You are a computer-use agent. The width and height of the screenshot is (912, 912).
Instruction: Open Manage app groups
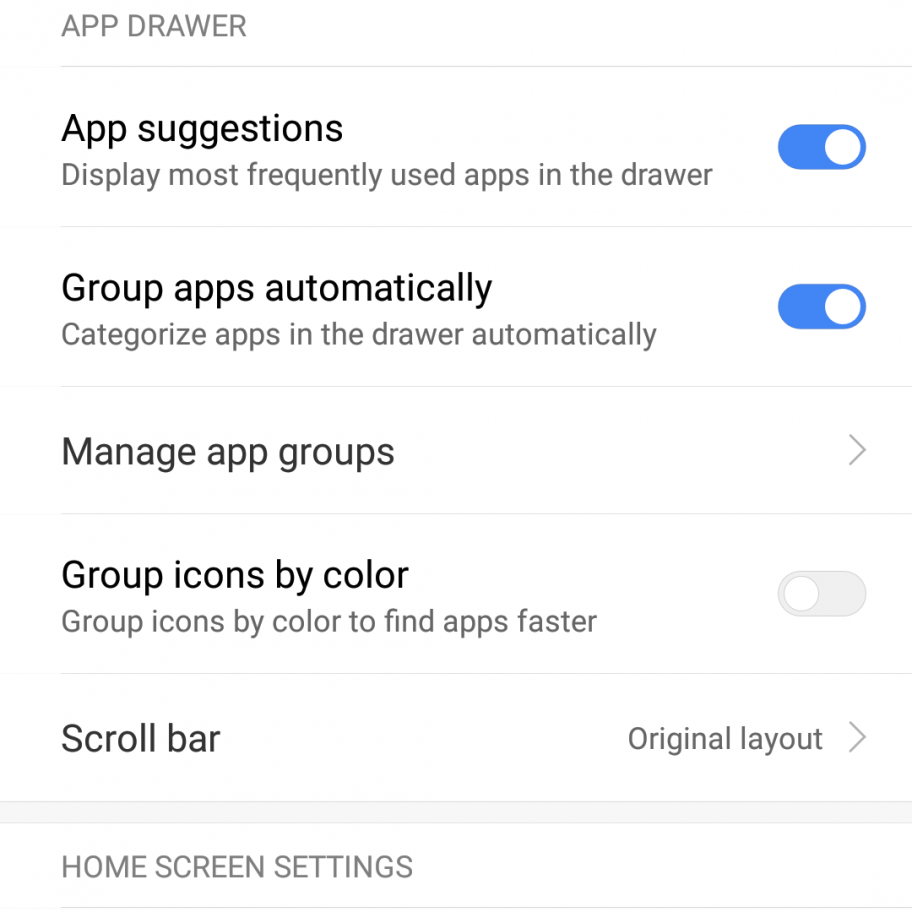[456, 452]
